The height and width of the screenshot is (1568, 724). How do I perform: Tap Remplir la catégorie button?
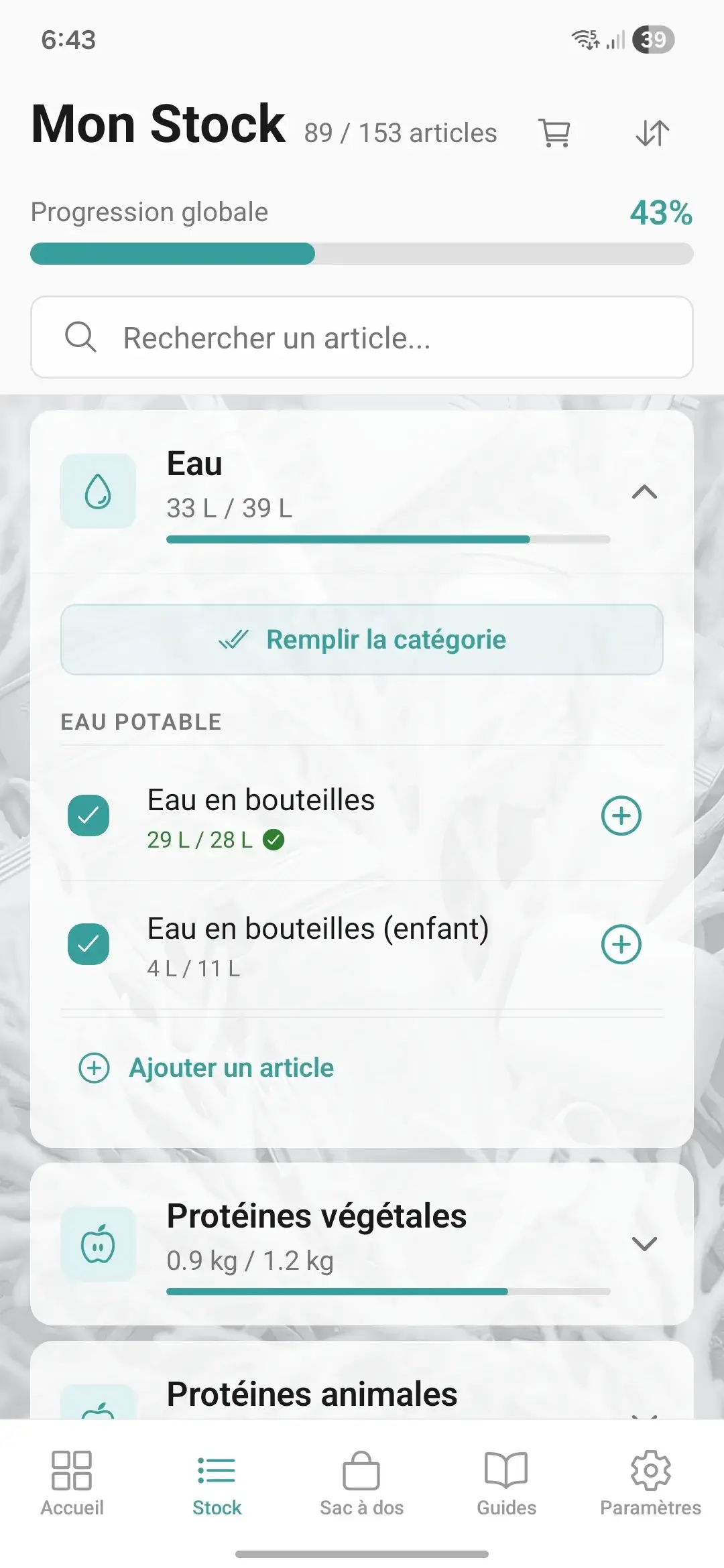(362, 639)
